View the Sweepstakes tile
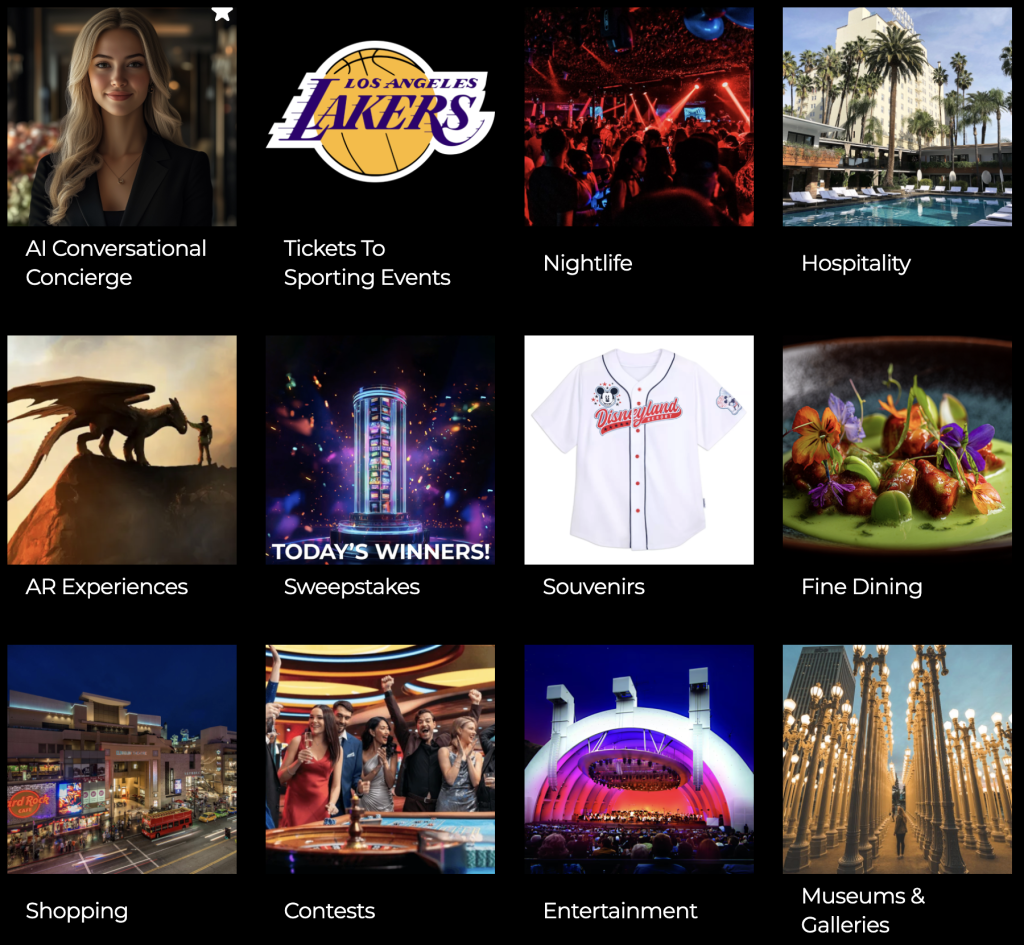The width and height of the screenshot is (1024, 945). point(380,449)
